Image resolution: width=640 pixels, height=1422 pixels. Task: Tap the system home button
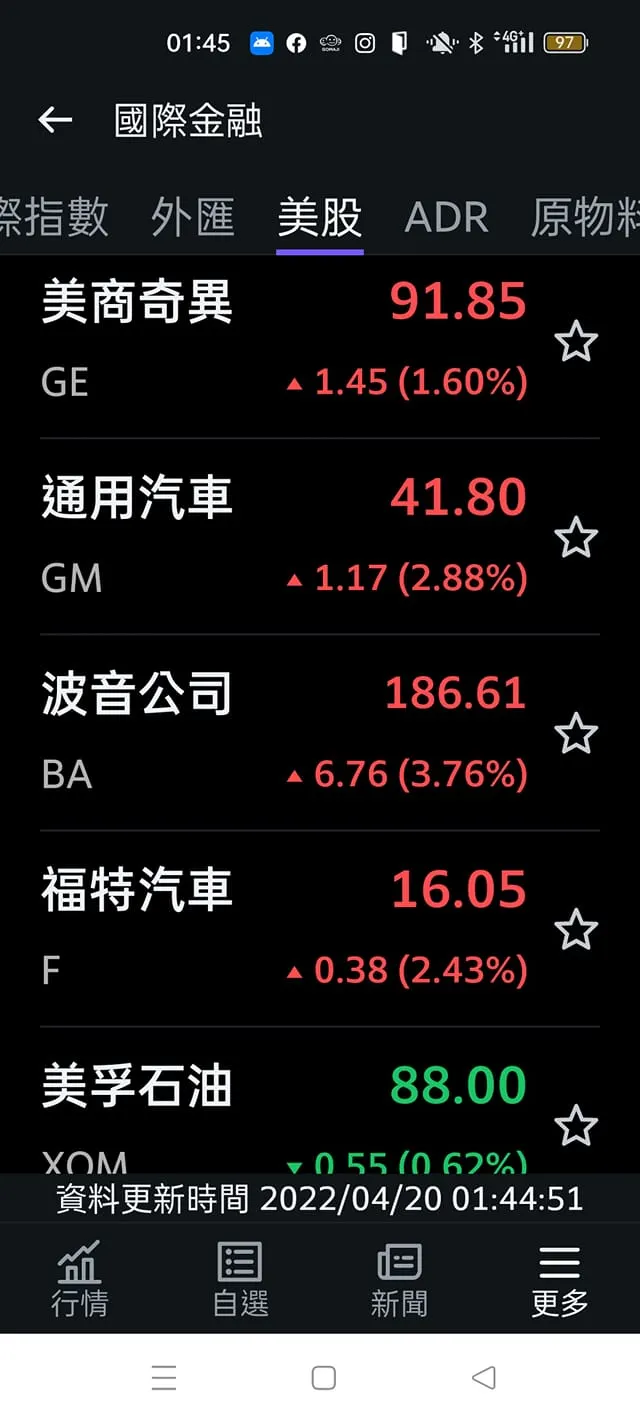323,1378
